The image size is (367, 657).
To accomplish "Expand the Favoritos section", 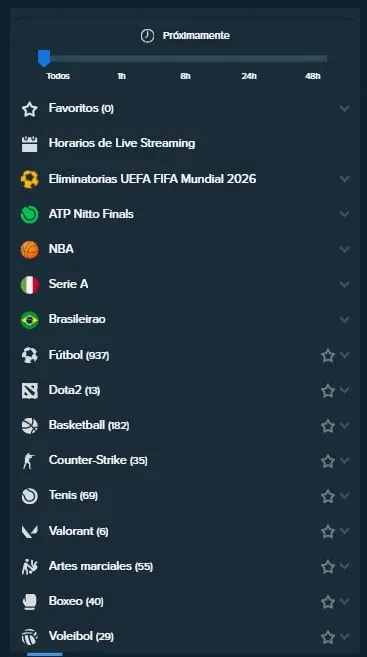I will 344,109.
